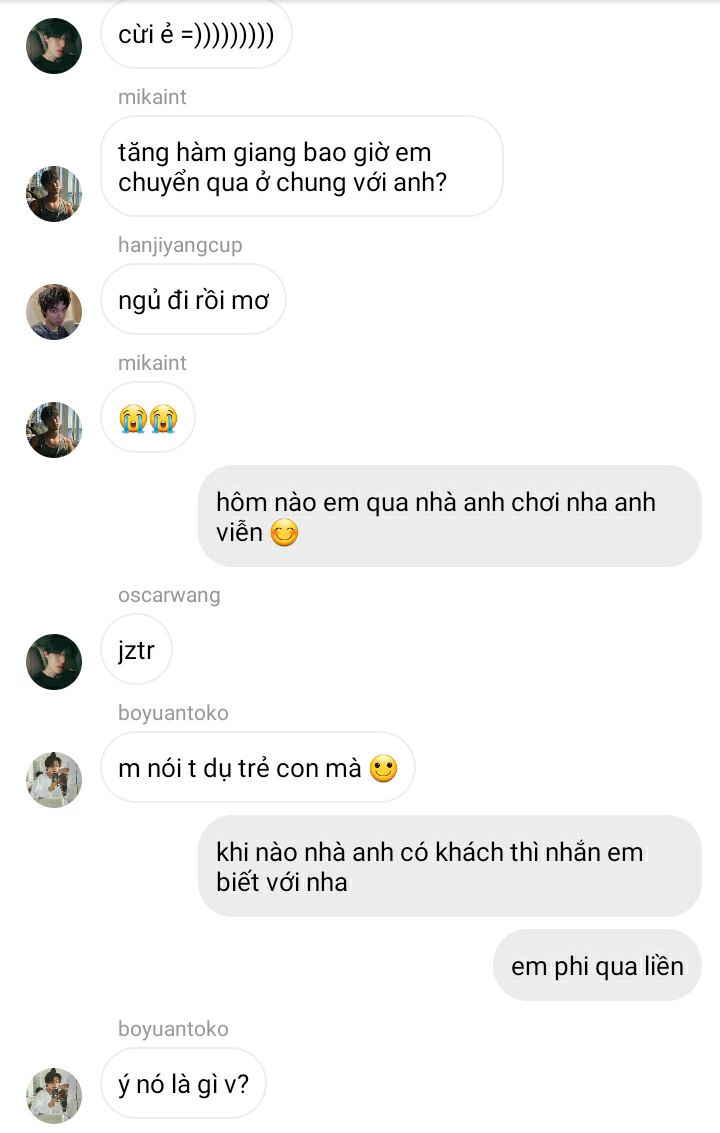
Task: Open the avatar beside the 'cười ẻ' message
Action: point(54,46)
